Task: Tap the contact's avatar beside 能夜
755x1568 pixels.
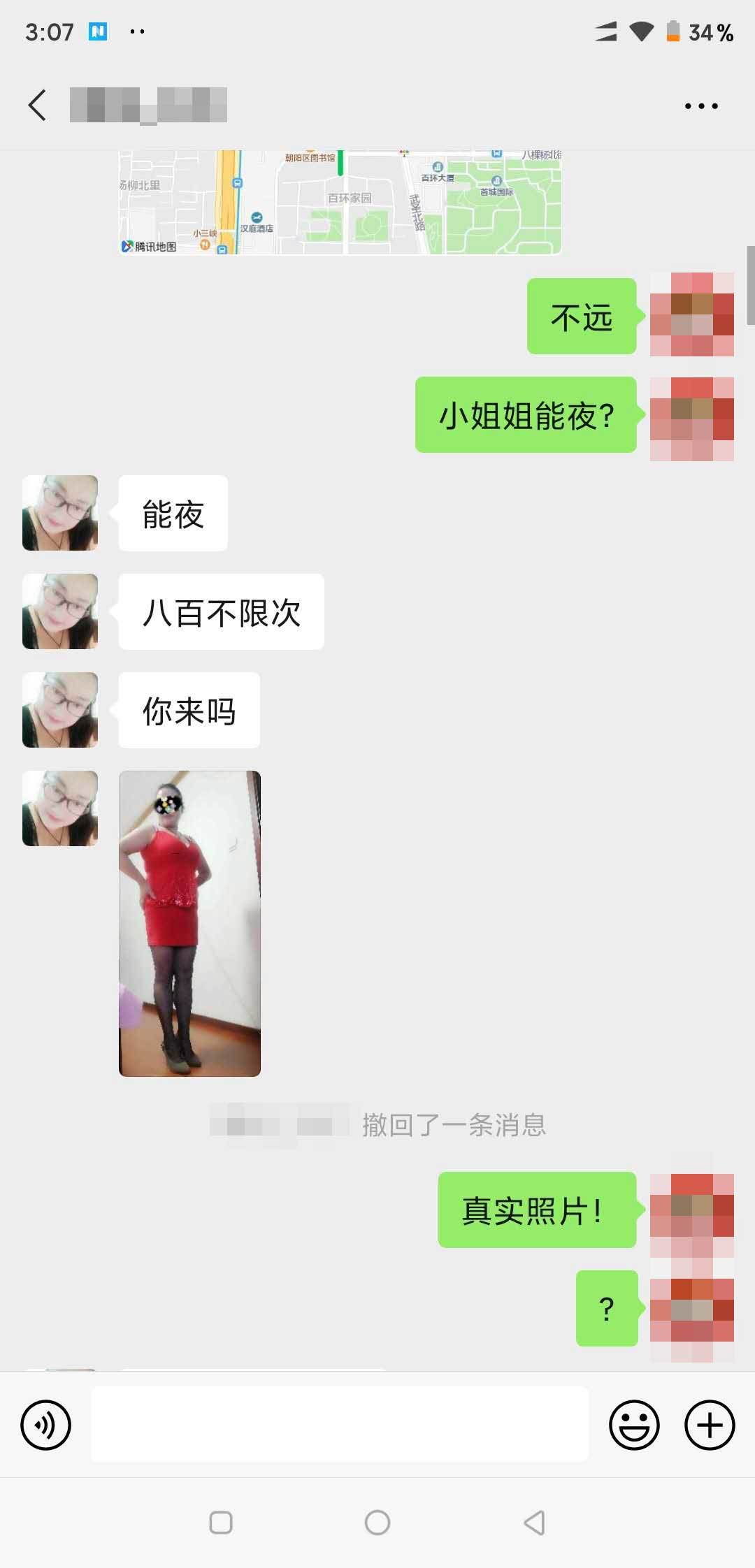Action: tap(59, 512)
